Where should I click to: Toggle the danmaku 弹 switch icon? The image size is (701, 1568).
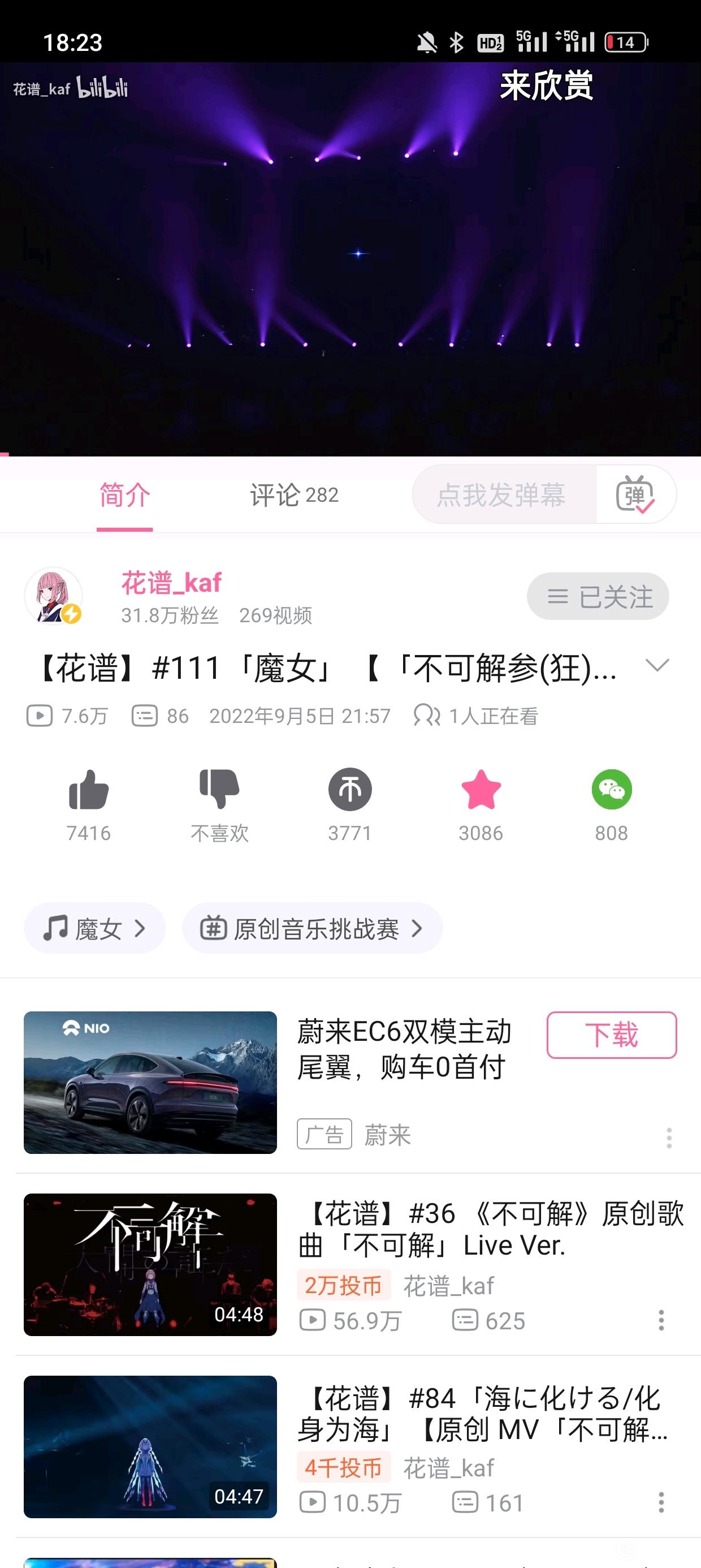point(635,495)
